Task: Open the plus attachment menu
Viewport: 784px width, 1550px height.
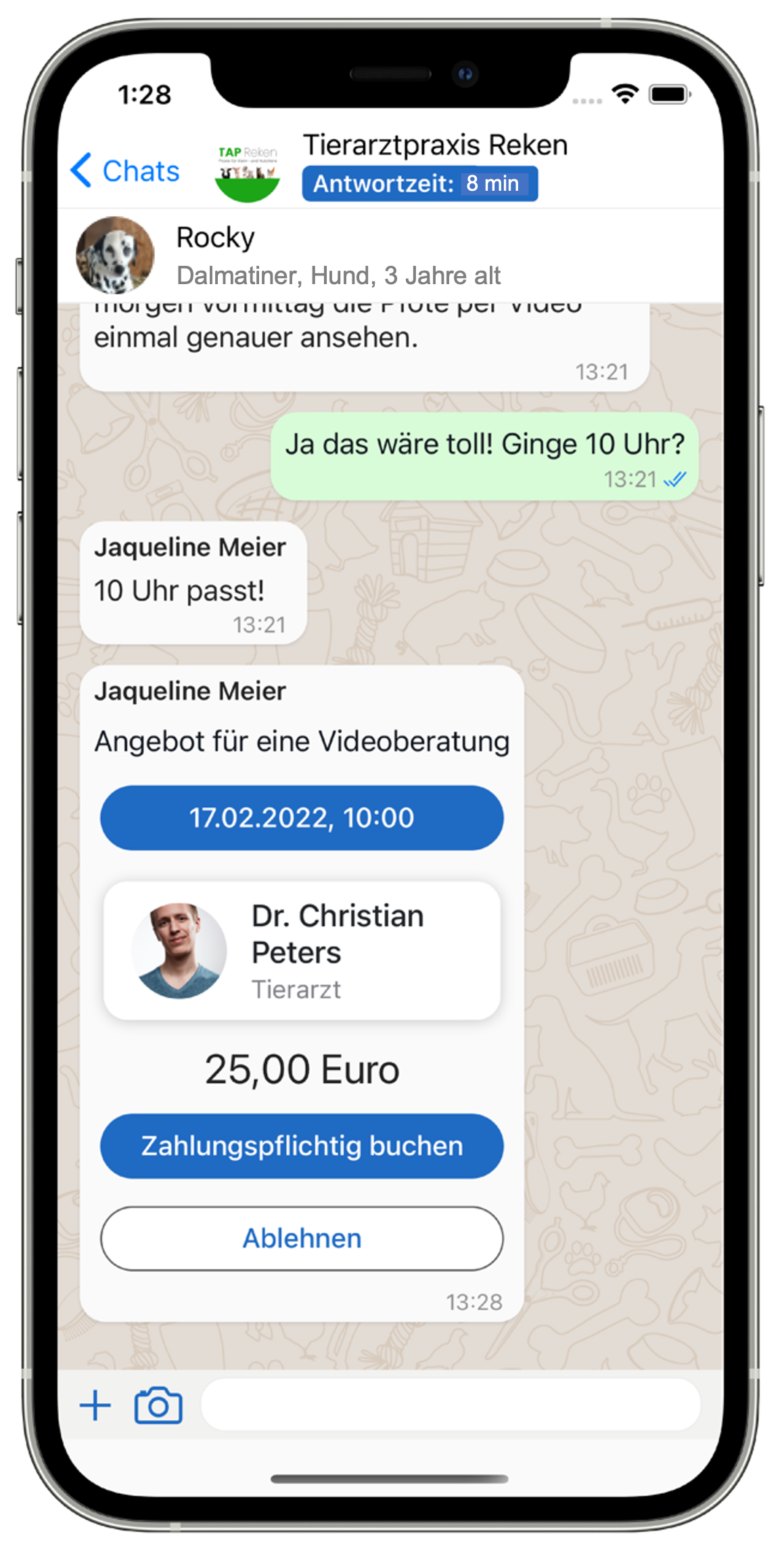Action: pyautogui.click(x=95, y=1406)
